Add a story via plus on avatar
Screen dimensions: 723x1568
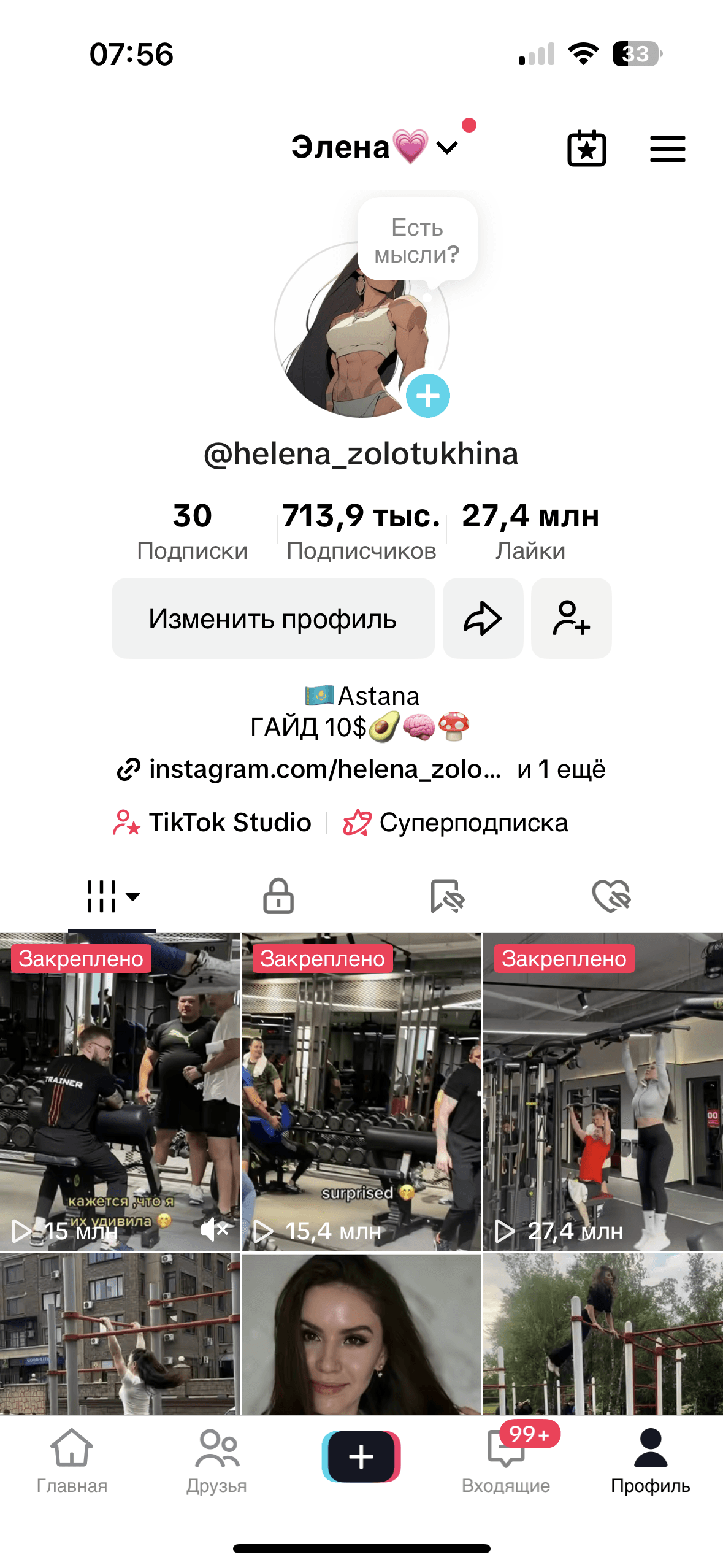[429, 396]
